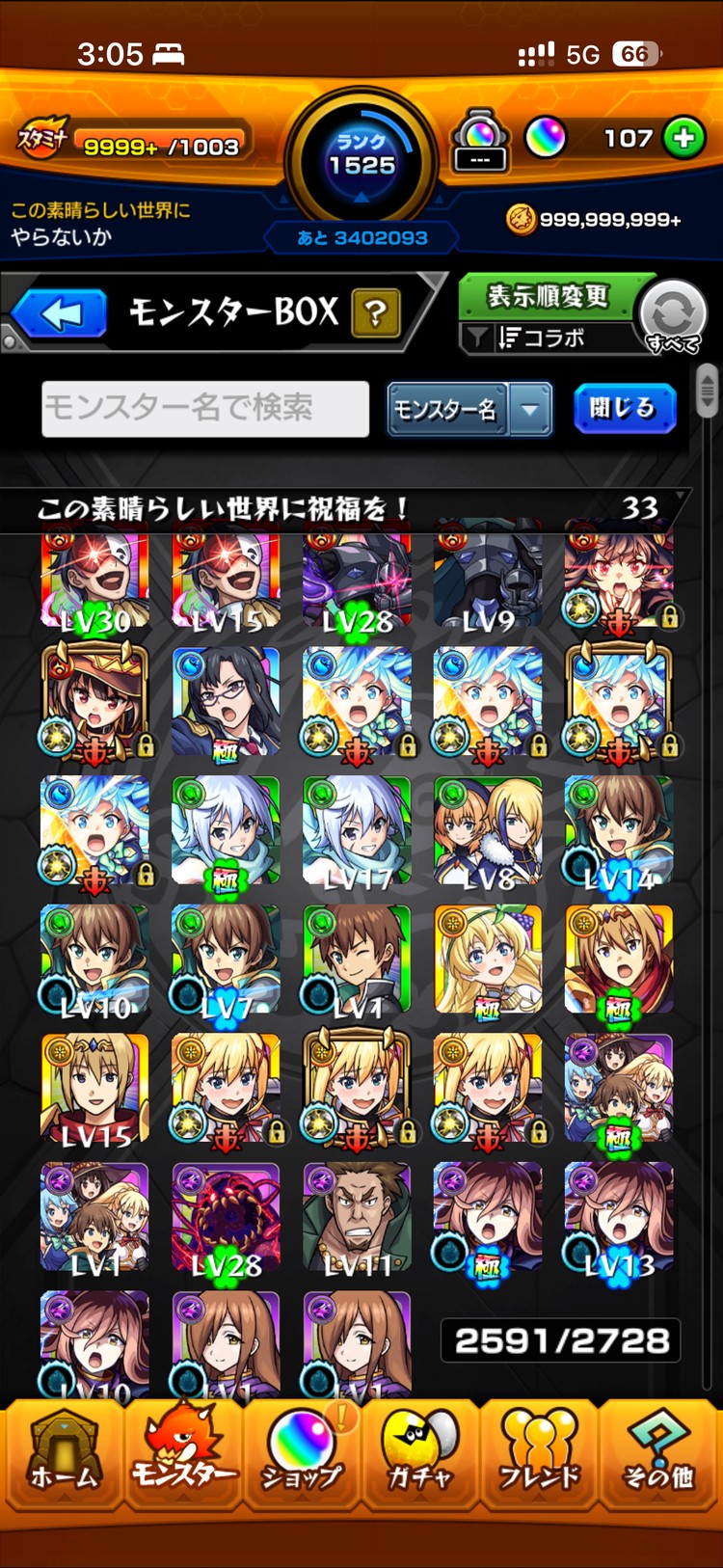The width and height of the screenshot is (723, 1568).
Task: Open the stamina gauge showing 9999+/1003
Action: 160,146
